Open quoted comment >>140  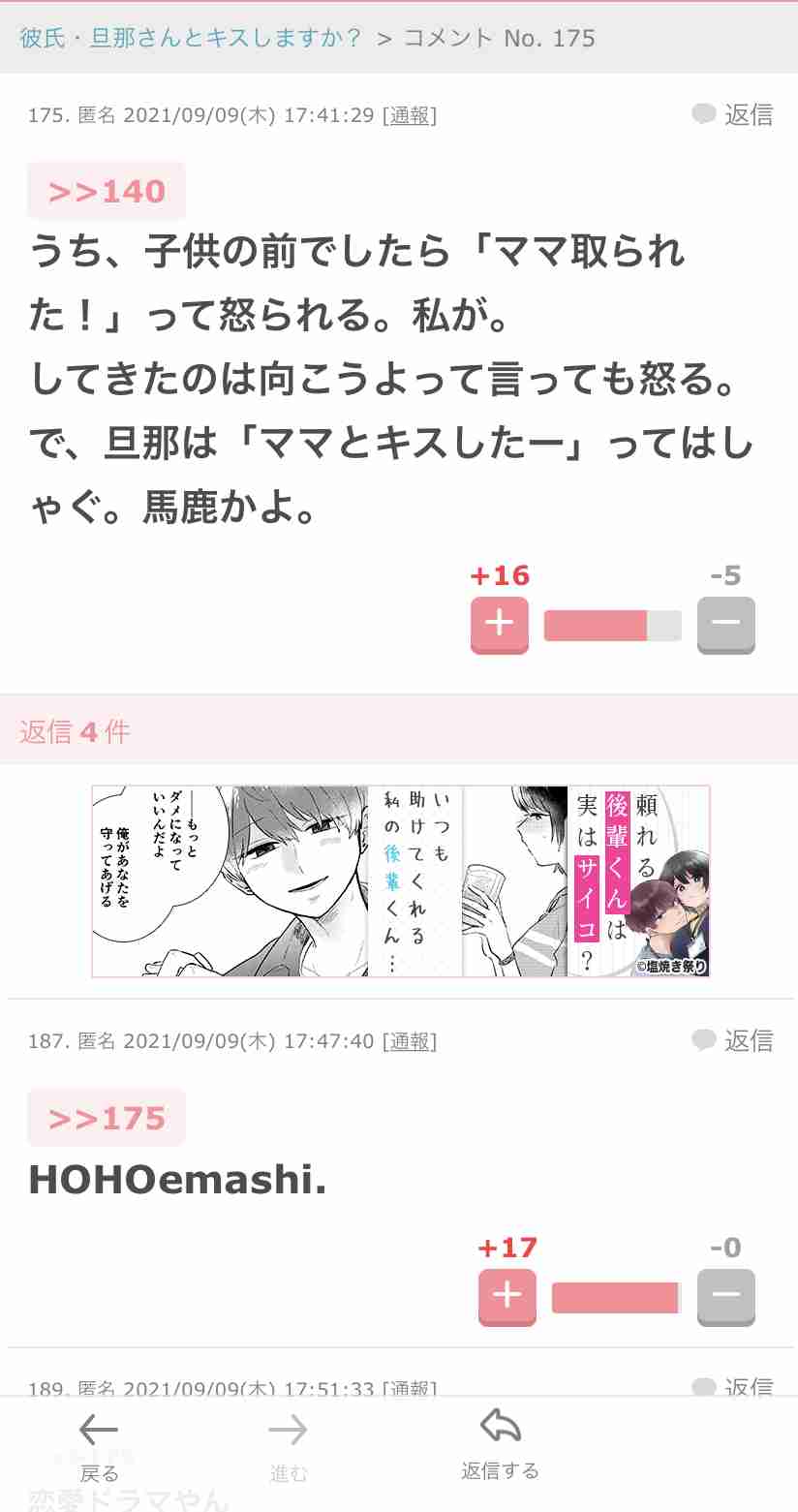[x=107, y=192]
